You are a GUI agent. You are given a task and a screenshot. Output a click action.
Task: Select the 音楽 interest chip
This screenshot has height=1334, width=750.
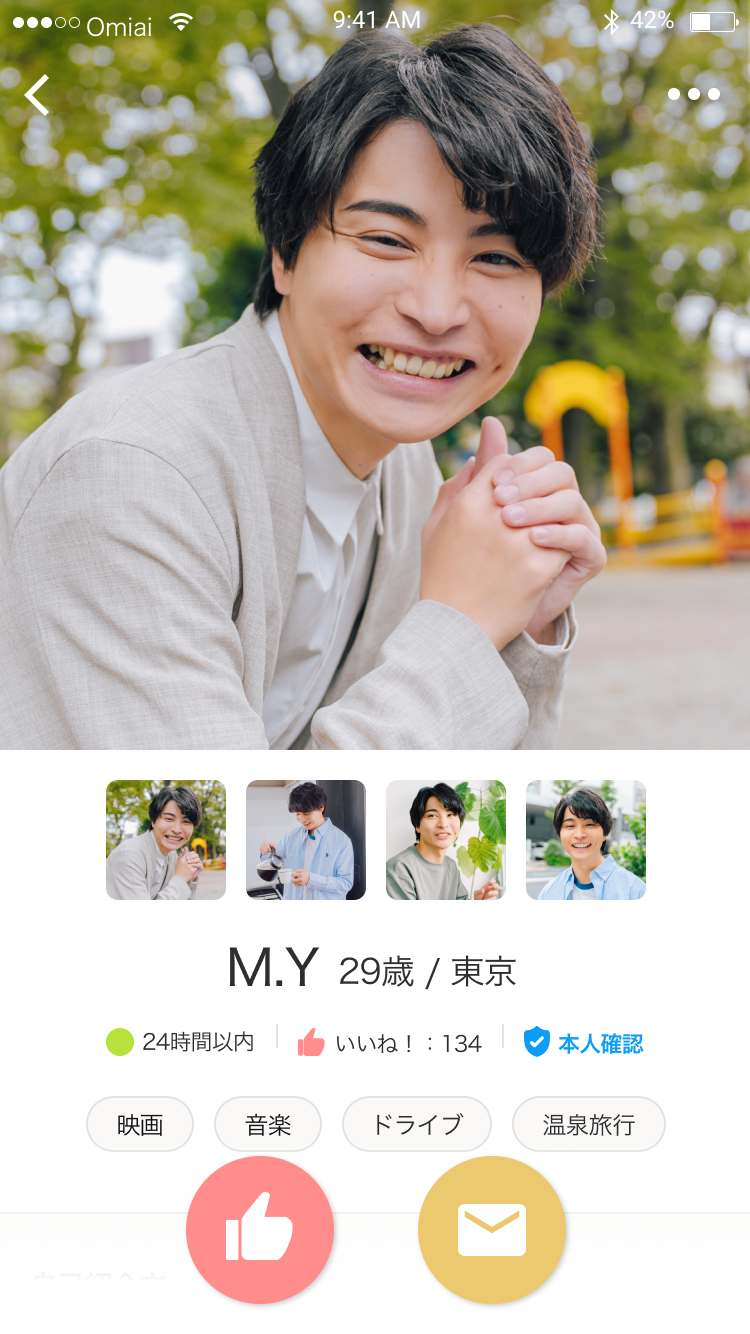pyautogui.click(x=268, y=1124)
